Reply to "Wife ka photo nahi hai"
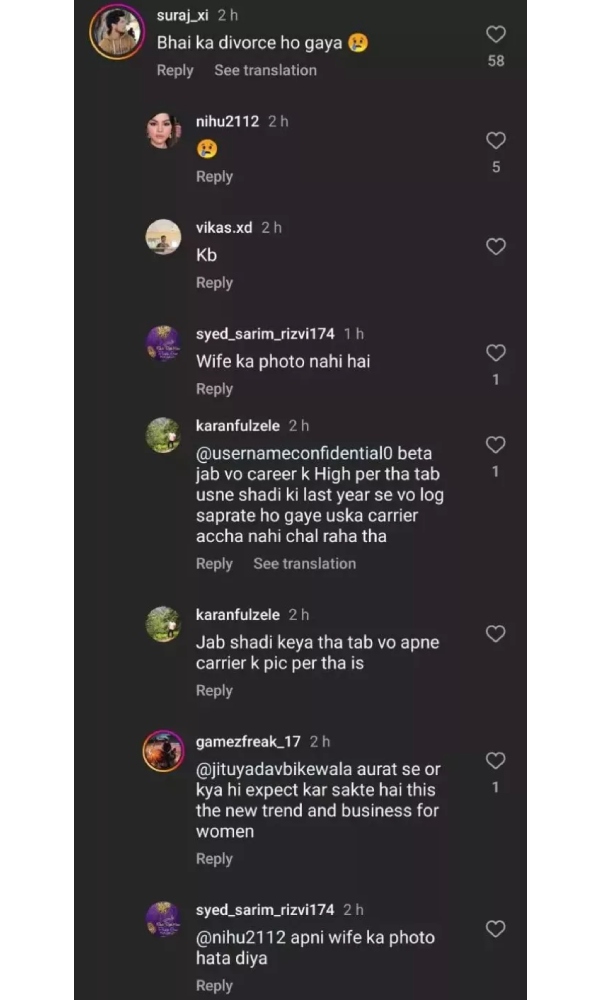The width and height of the screenshot is (600, 1000). coord(214,389)
